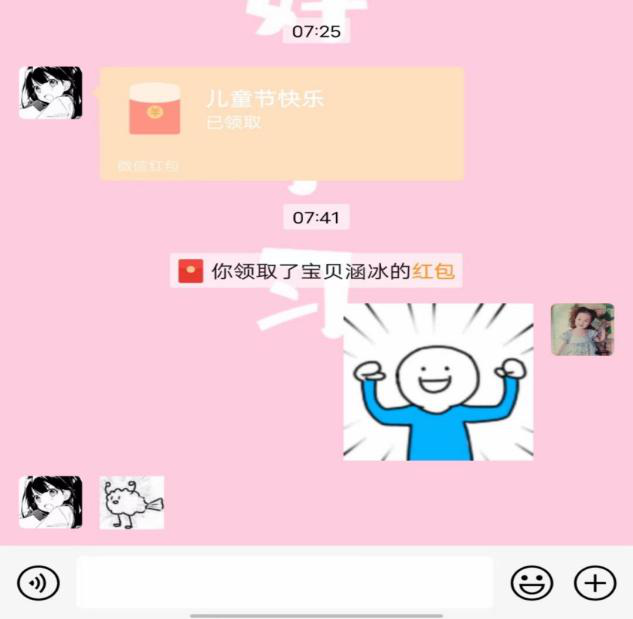Open the sender's avatar beside the red packet
This screenshot has height=619, width=633.
[50, 93]
